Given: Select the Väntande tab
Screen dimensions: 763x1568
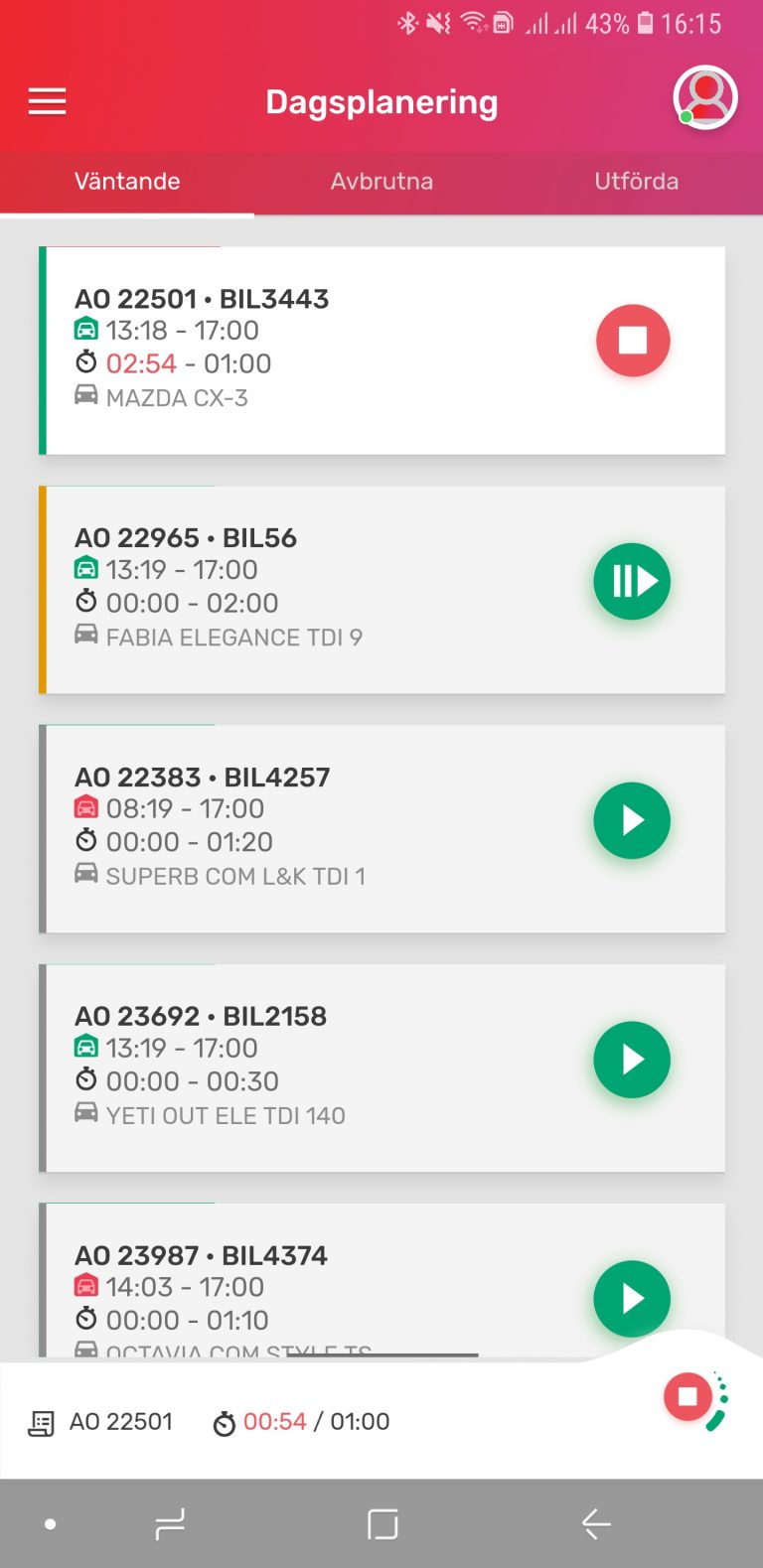Looking at the screenshot, I should [126, 182].
